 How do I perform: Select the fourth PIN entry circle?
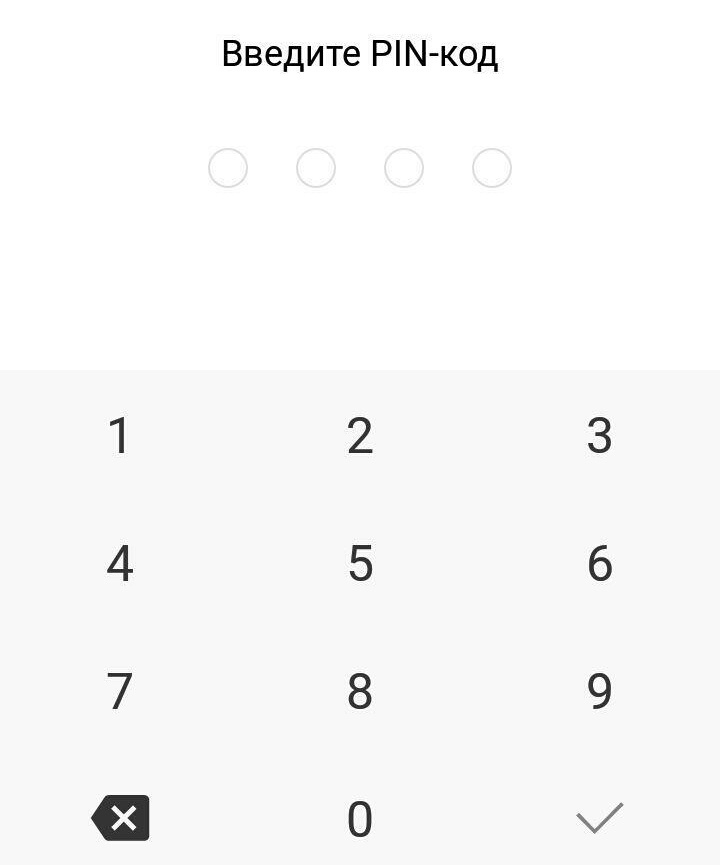pyautogui.click(x=491, y=168)
